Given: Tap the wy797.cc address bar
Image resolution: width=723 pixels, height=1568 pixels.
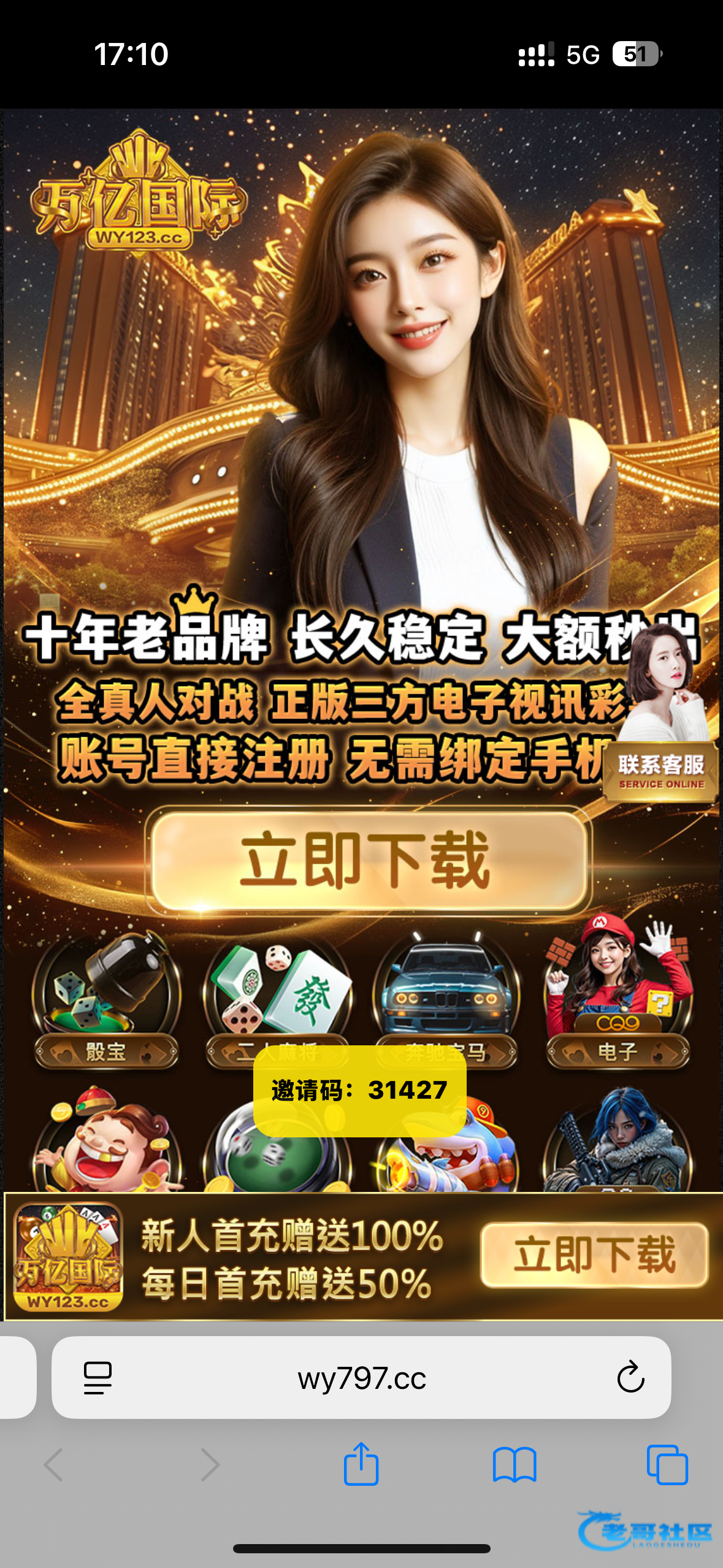Looking at the screenshot, I should pos(361,1378).
